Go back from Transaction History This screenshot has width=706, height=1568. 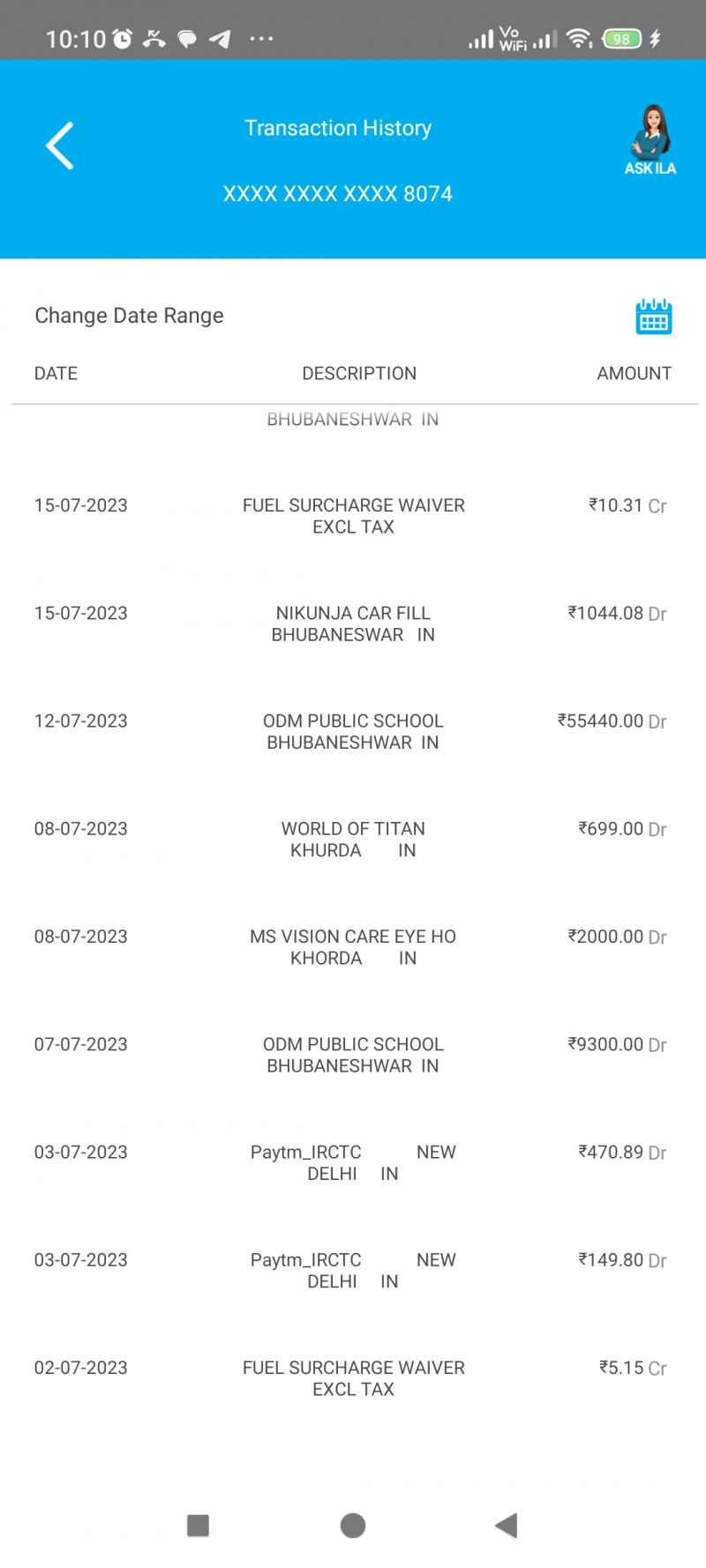(x=60, y=146)
